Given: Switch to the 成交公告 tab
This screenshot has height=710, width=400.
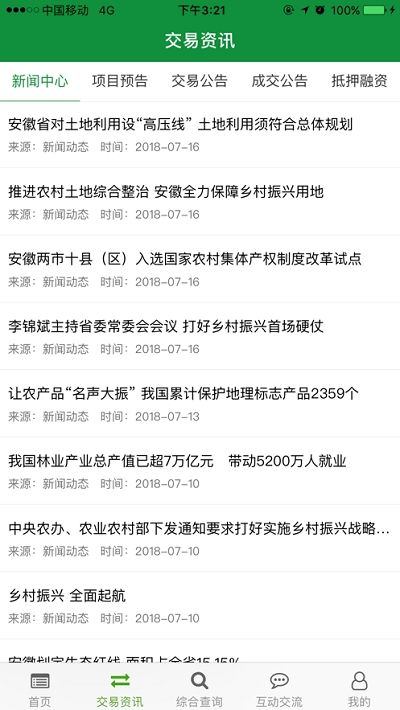Looking at the screenshot, I should [280, 82].
